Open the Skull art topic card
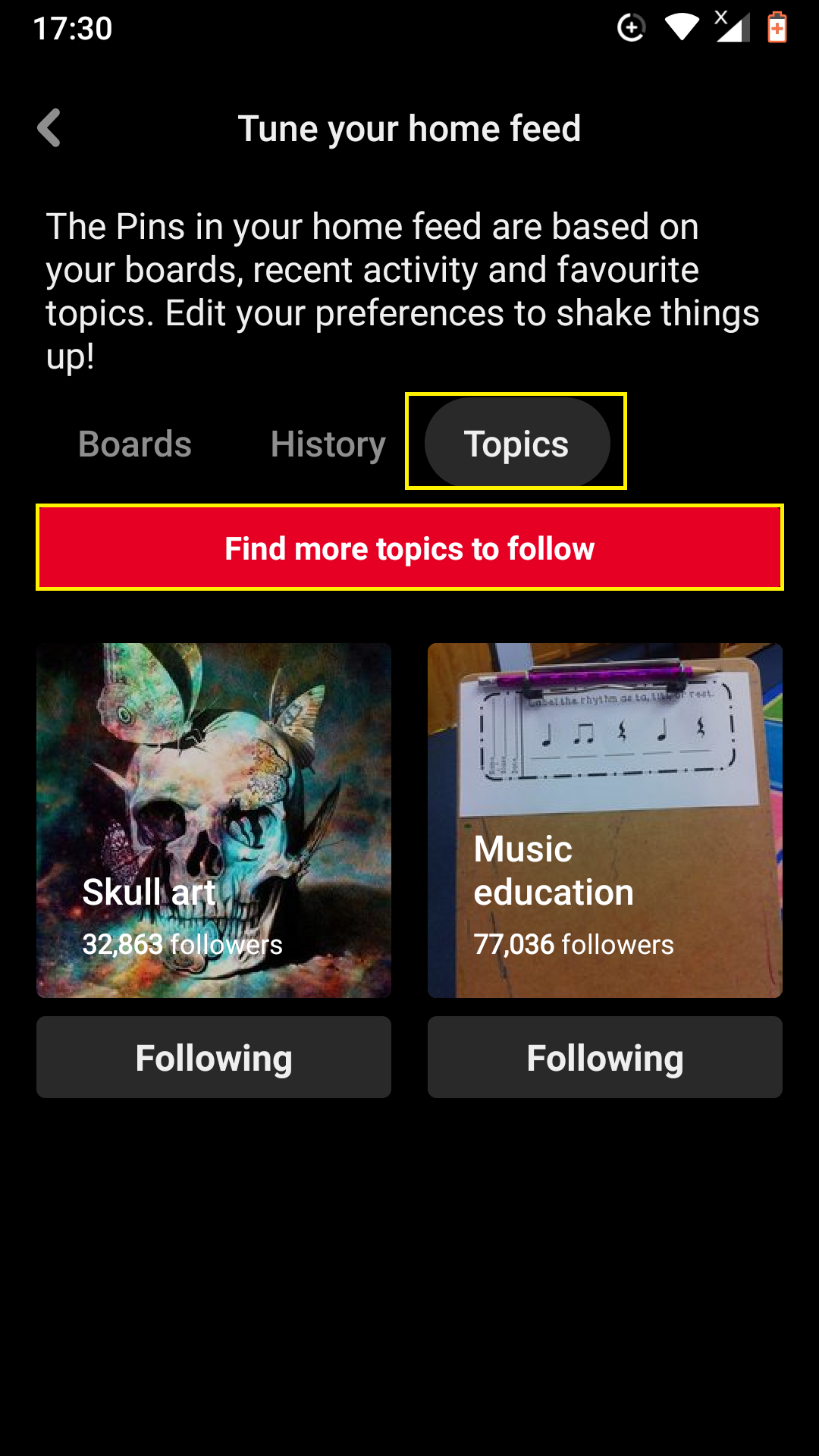 click(214, 821)
